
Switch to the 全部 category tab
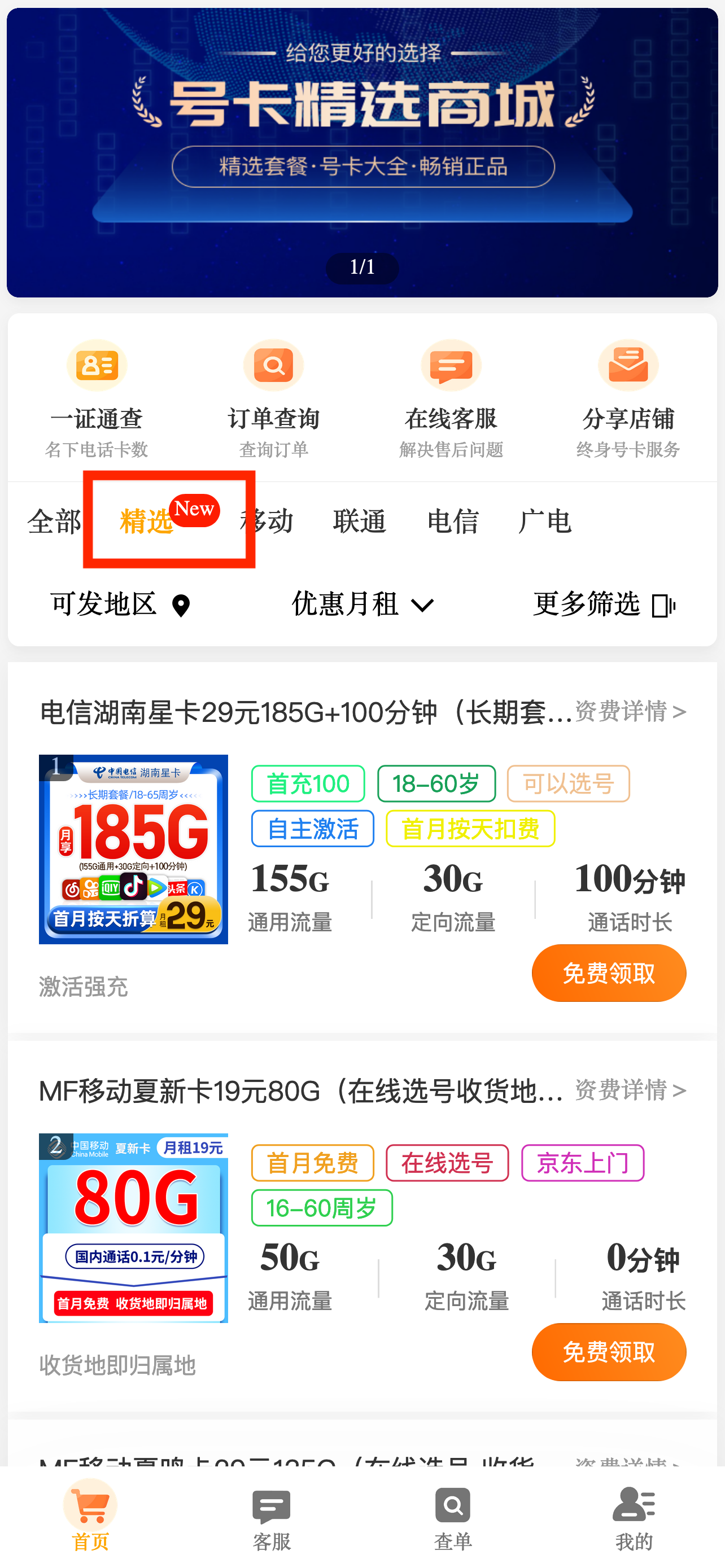pos(54,521)
